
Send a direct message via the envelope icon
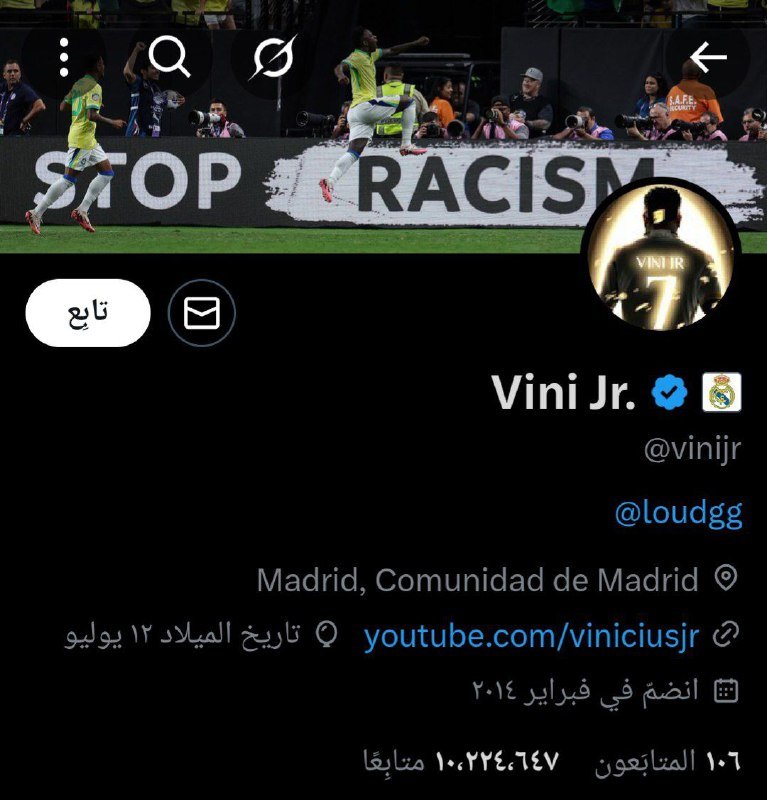coord(202,314)
